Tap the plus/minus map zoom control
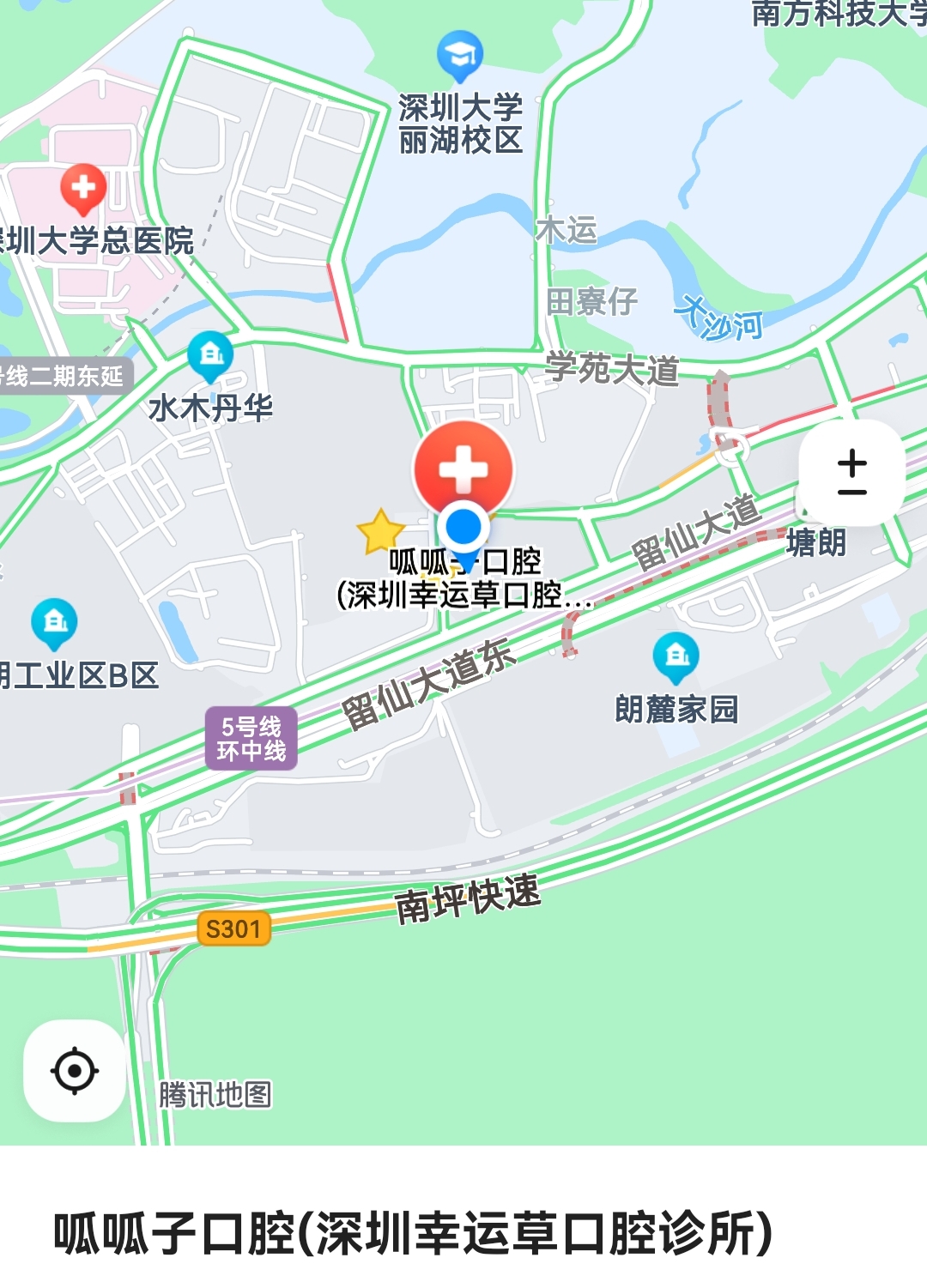The image size is (927, 1288). (x=851, y=473)
